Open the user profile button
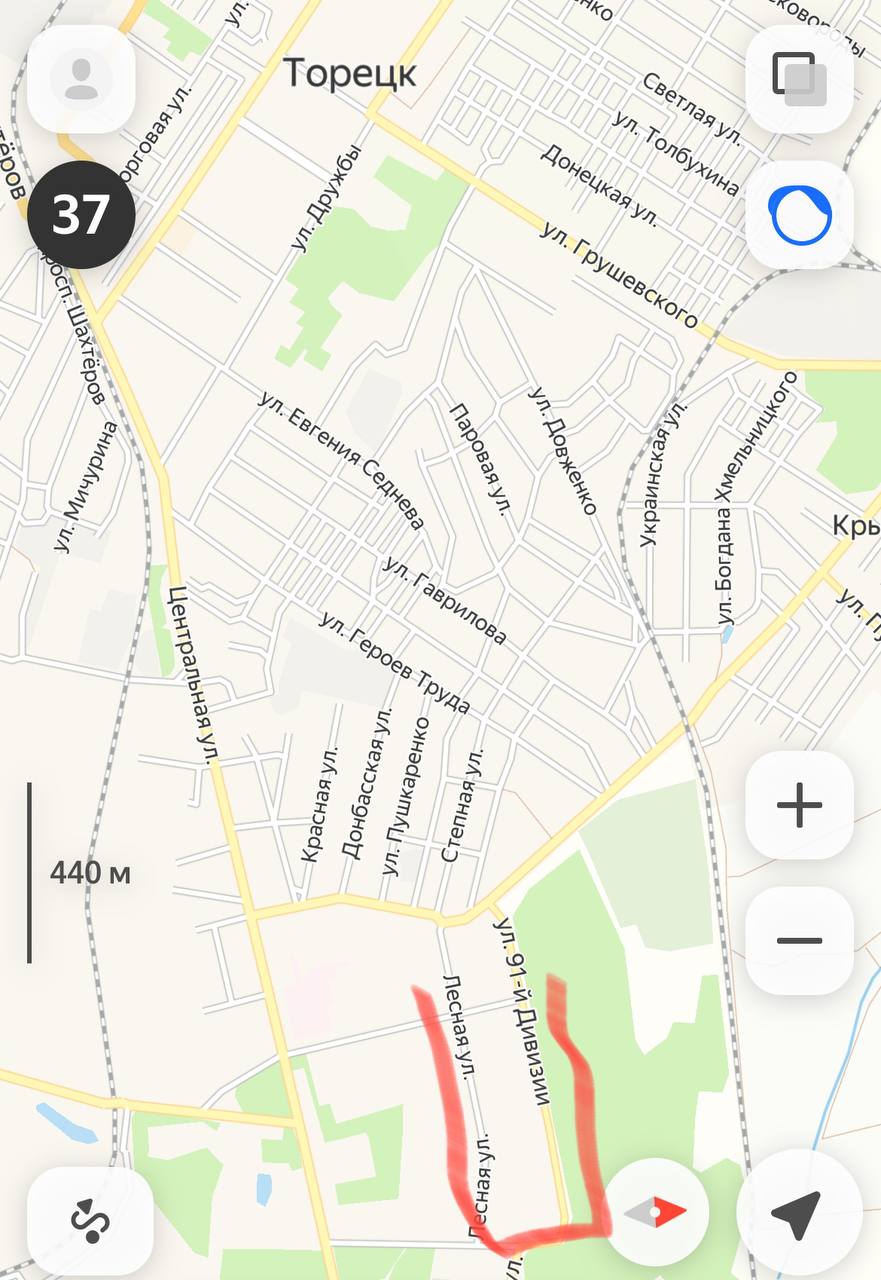 (81, 80)
